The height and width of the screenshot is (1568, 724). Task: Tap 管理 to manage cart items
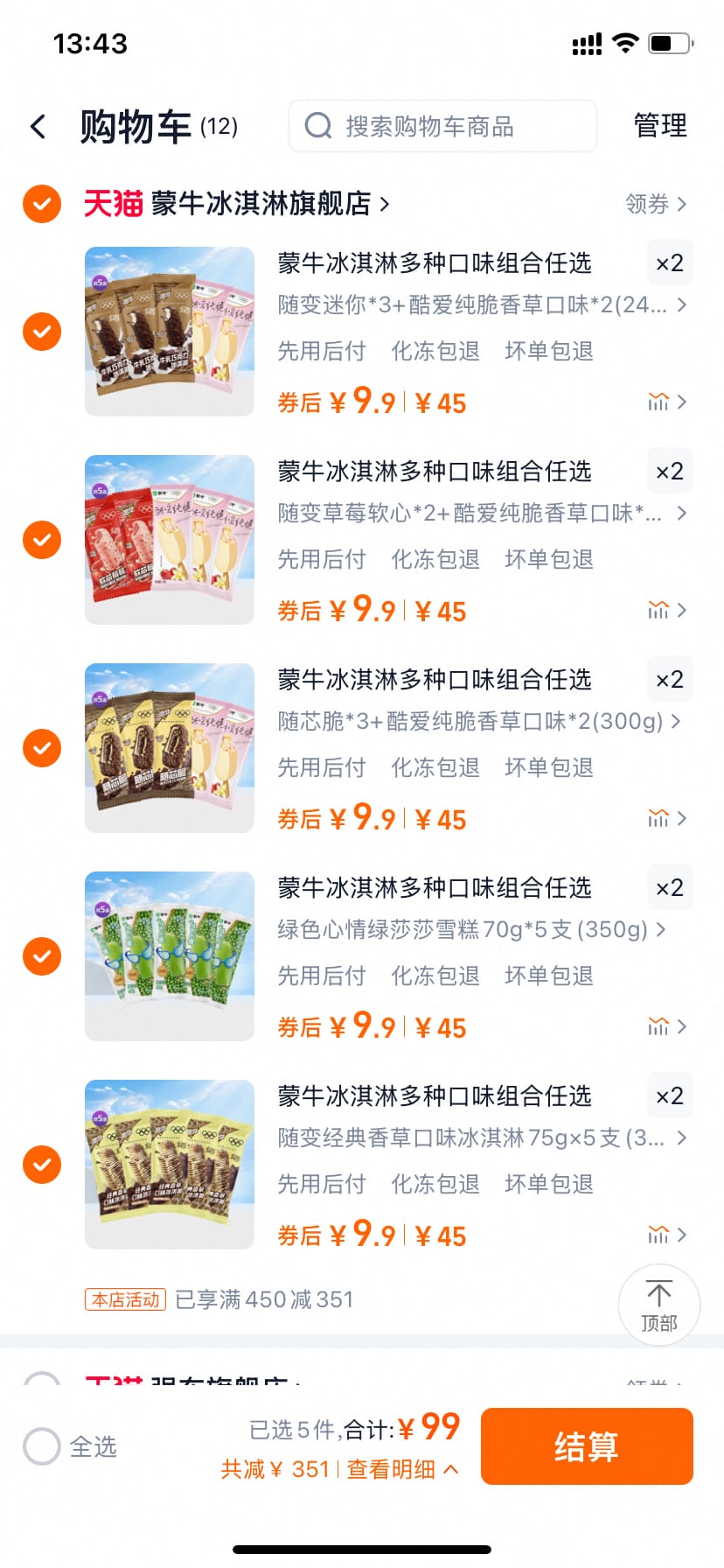pyautogui.click(x=660, y=126)
